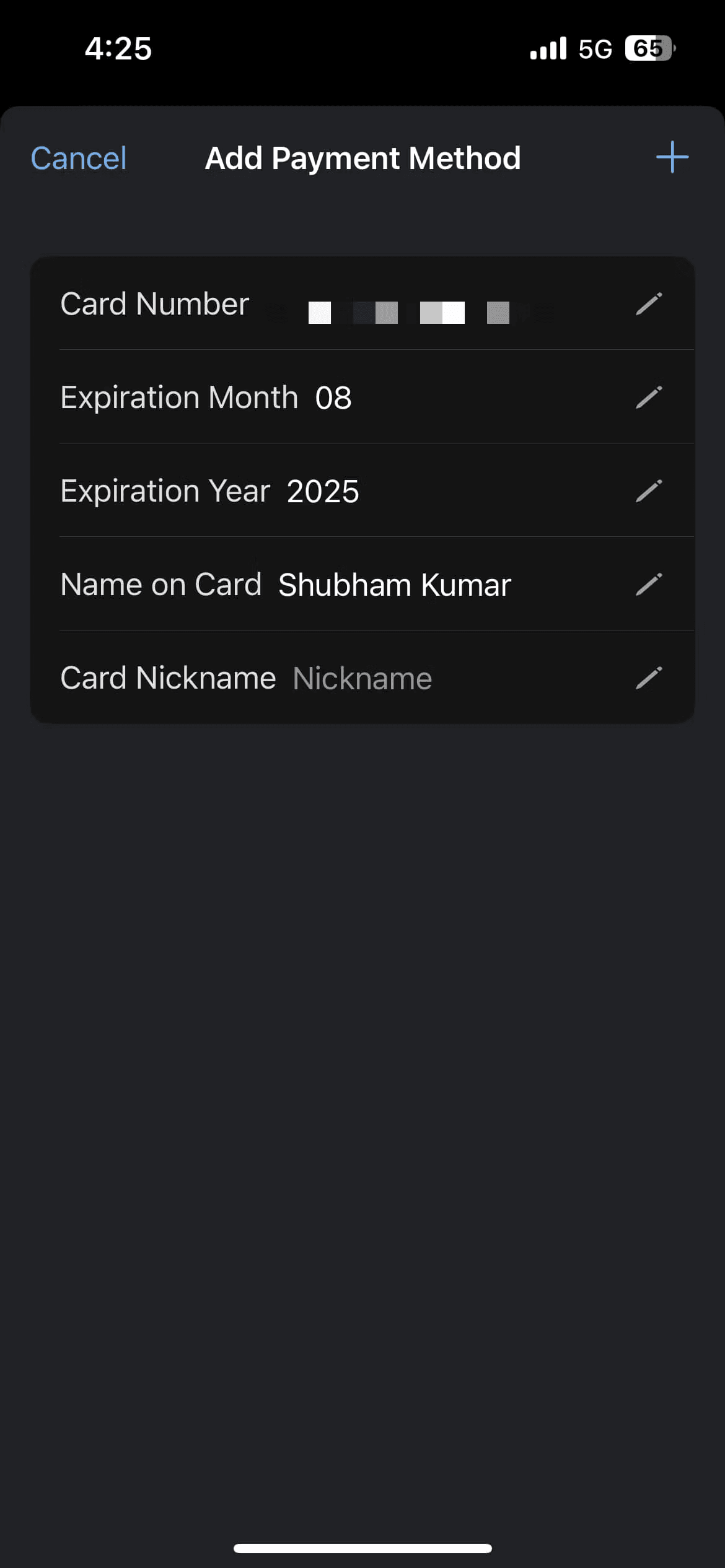This screenshot has height=1568, width=725.
Task: Change the Expiration Month value
Action: click(x=648, y=398)
